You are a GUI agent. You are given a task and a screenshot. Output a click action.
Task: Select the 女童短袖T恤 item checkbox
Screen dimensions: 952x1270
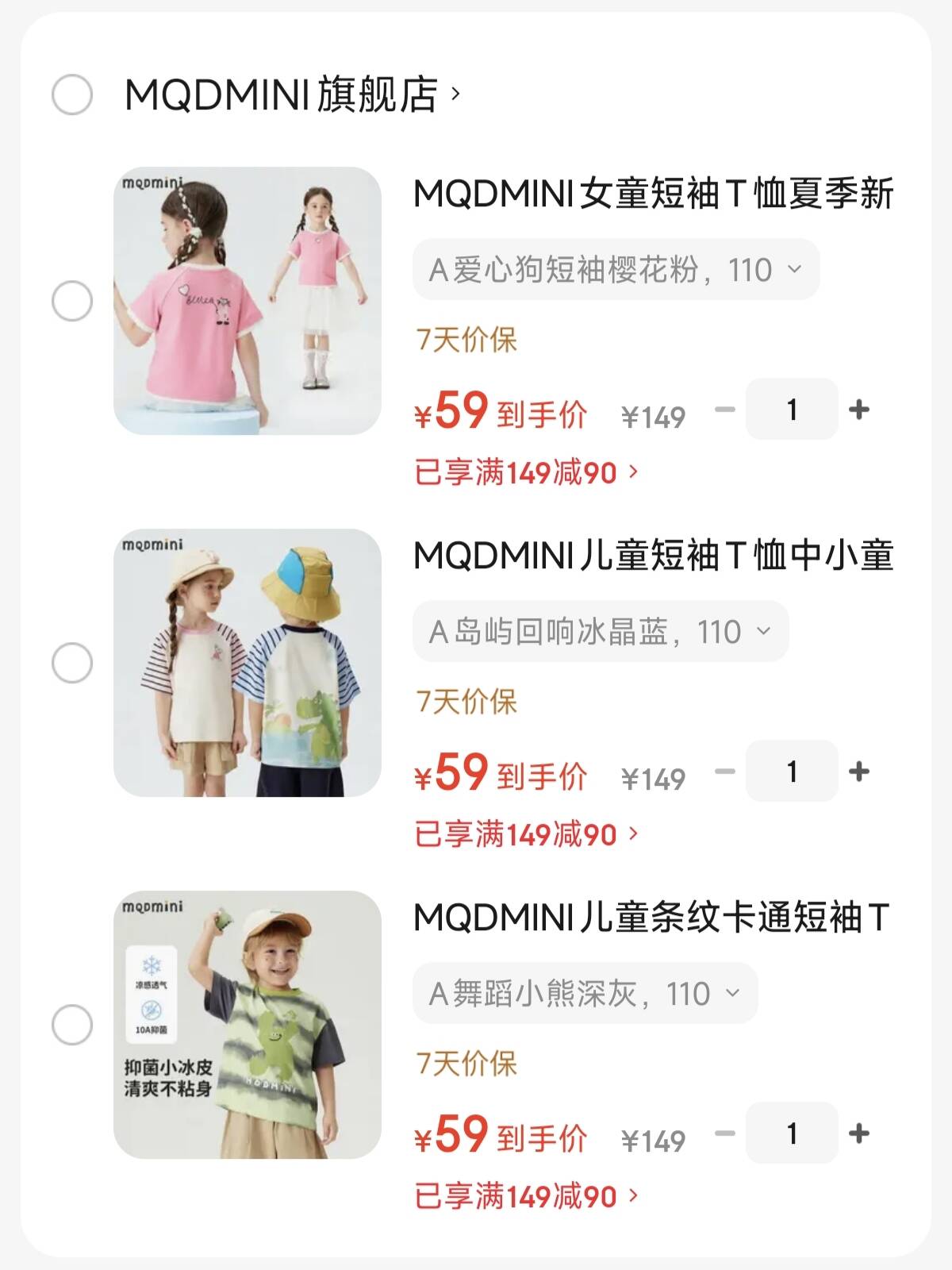(72, 301)
